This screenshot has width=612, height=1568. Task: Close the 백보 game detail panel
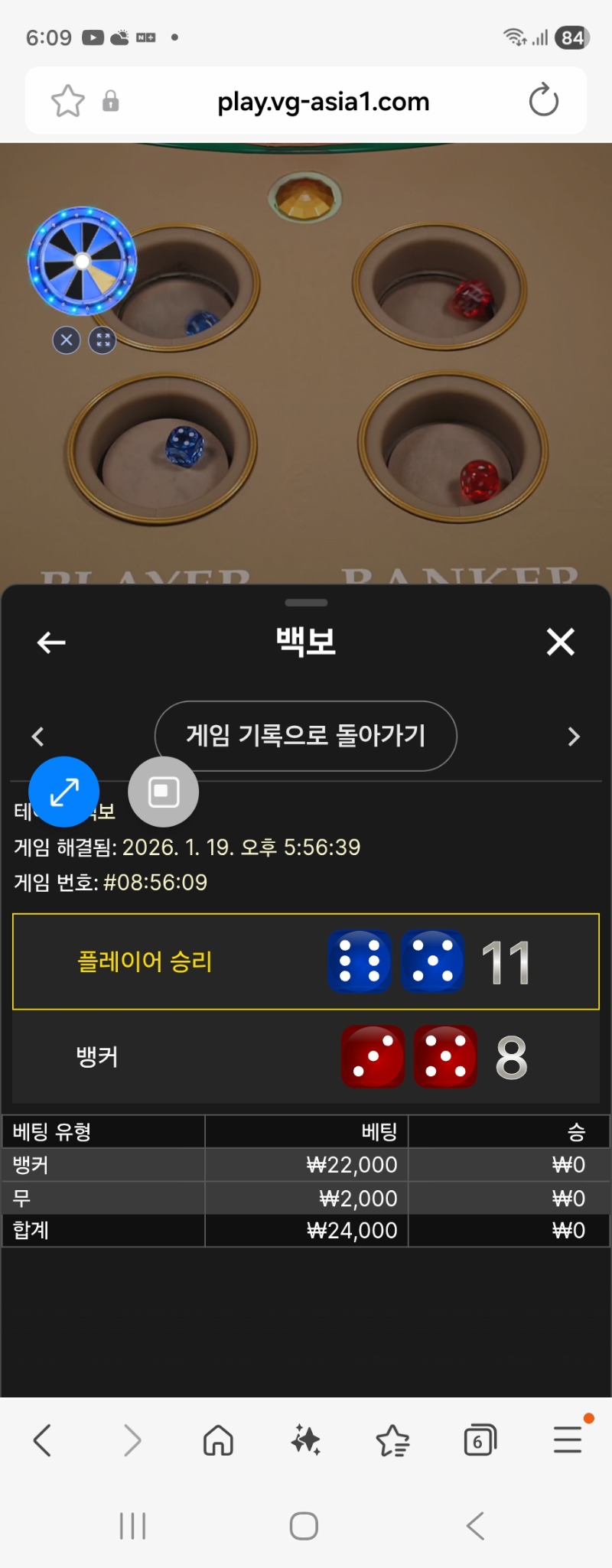point(560,642)
